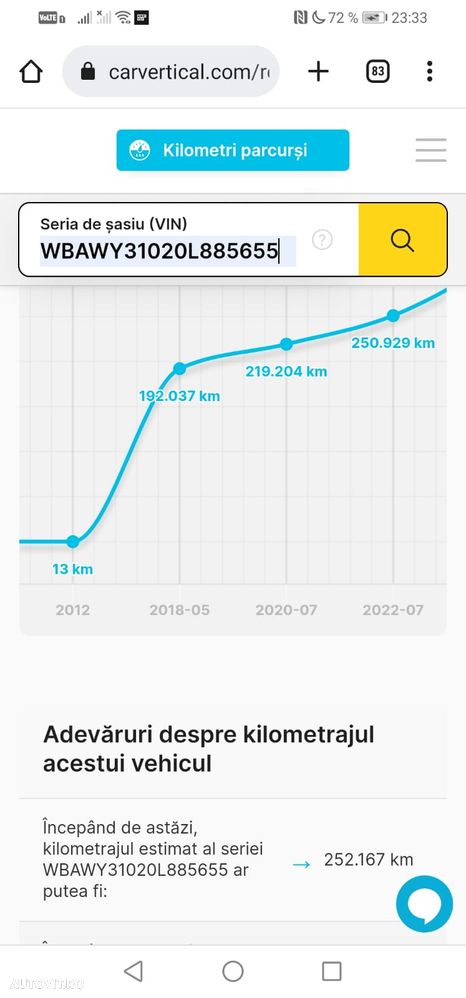Show VIN help question mark
The height and width of the screenshot is (998, 466).
pos(322,240)
